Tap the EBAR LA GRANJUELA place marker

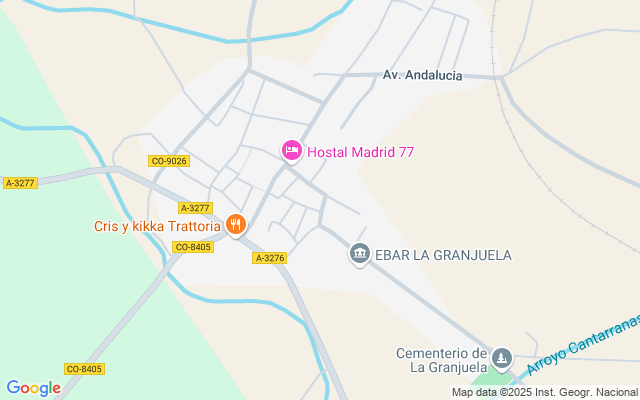tap(359, 255)
